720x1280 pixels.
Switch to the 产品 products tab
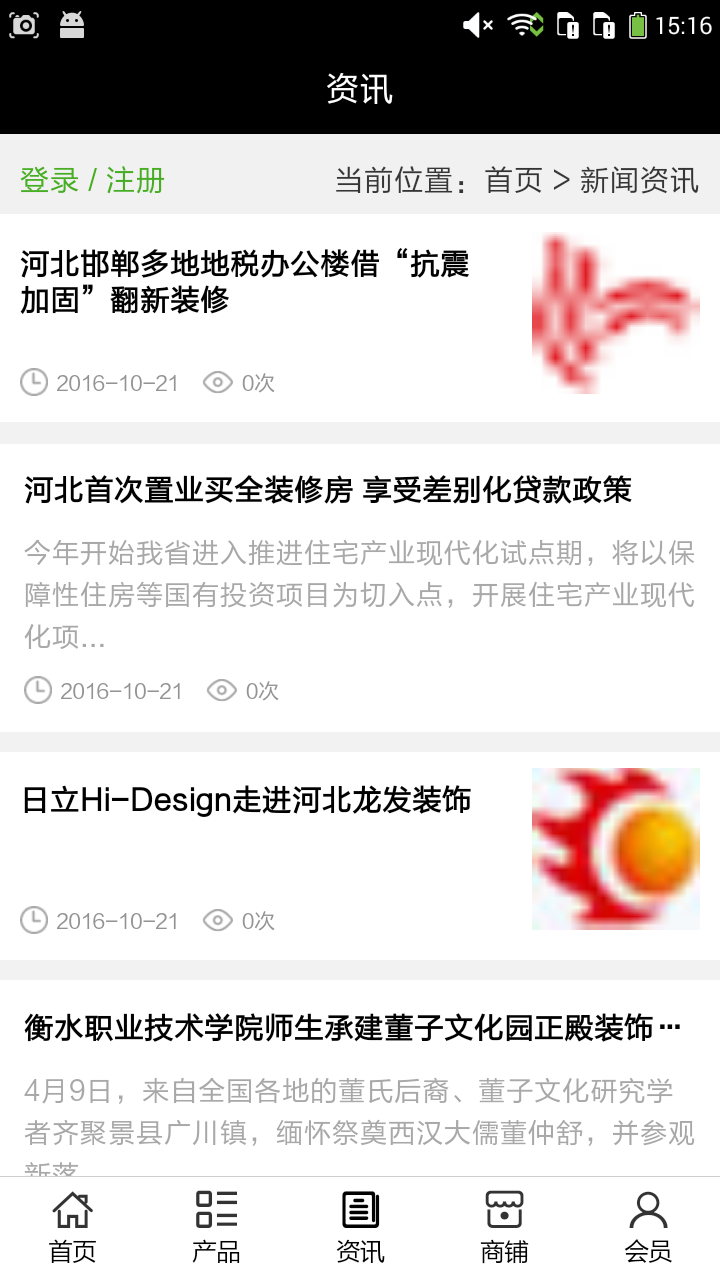coord(216,1227)
